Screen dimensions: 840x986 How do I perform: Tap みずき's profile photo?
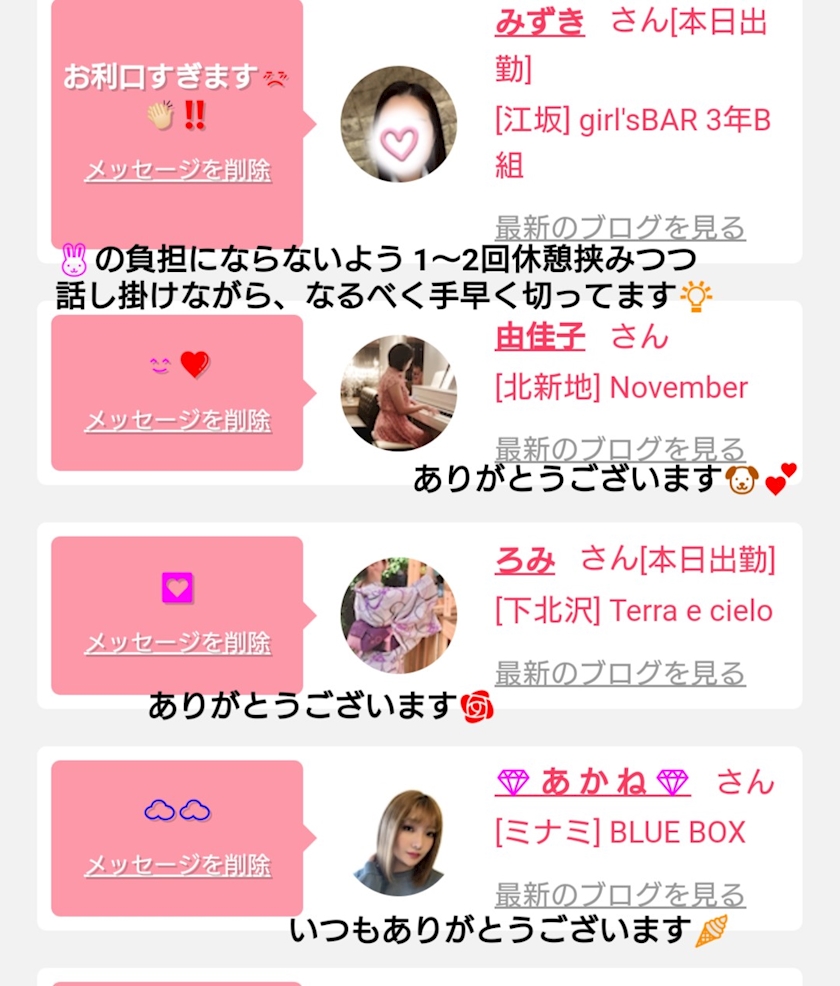pos(398,124)
